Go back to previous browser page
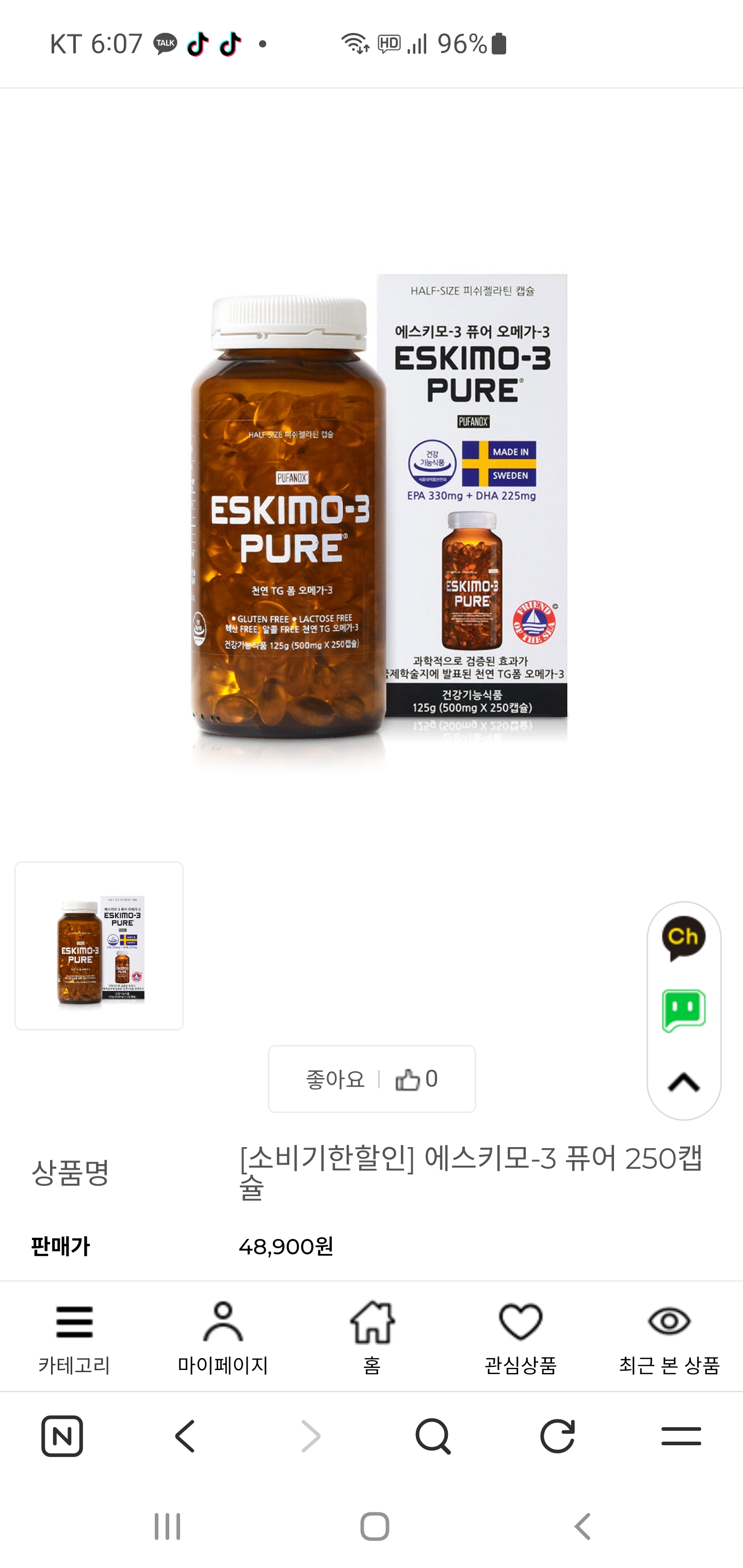This screenshot has width=743, height=1568. (185, 1436)
